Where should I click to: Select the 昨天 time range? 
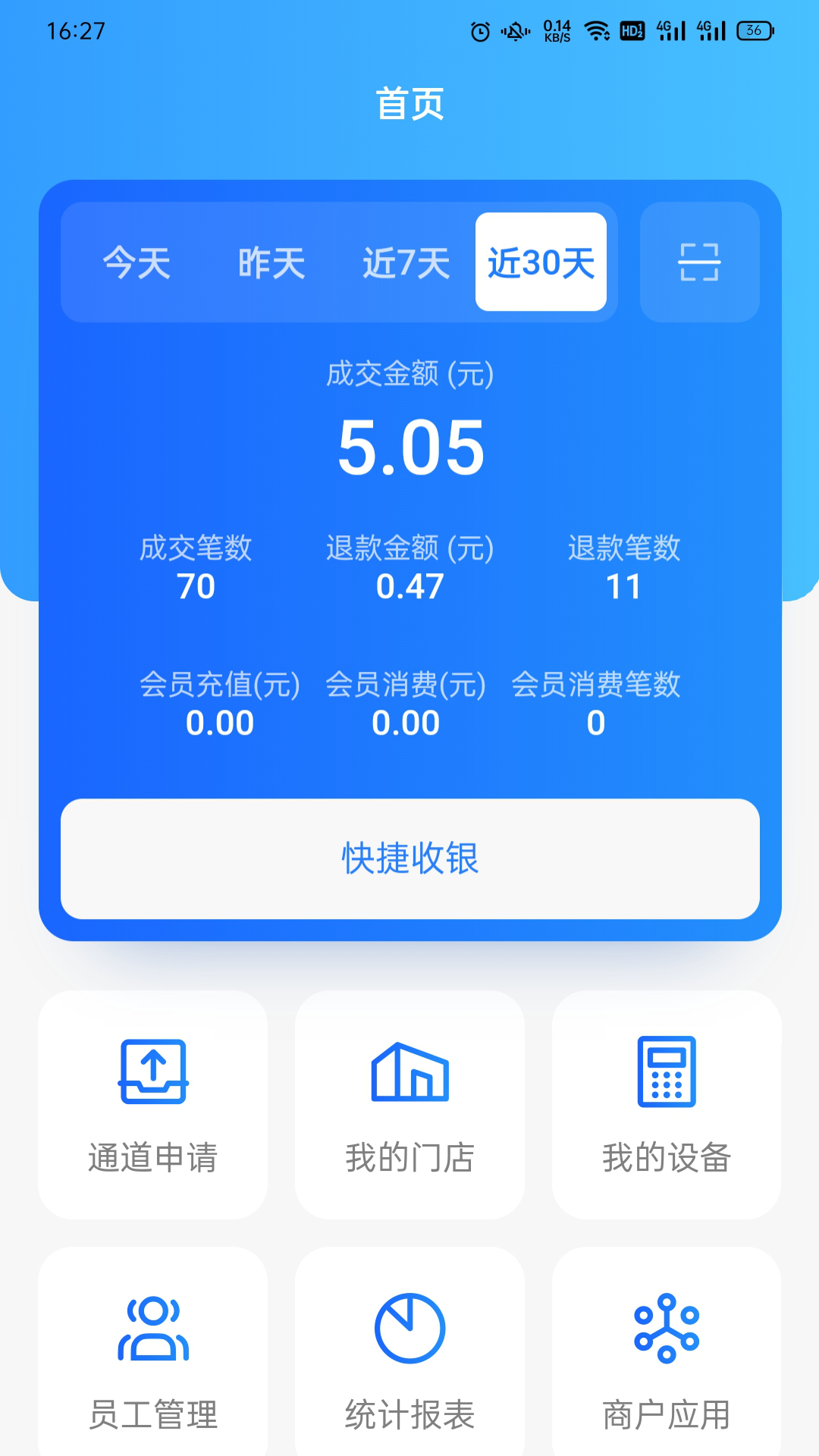point(271,263)
